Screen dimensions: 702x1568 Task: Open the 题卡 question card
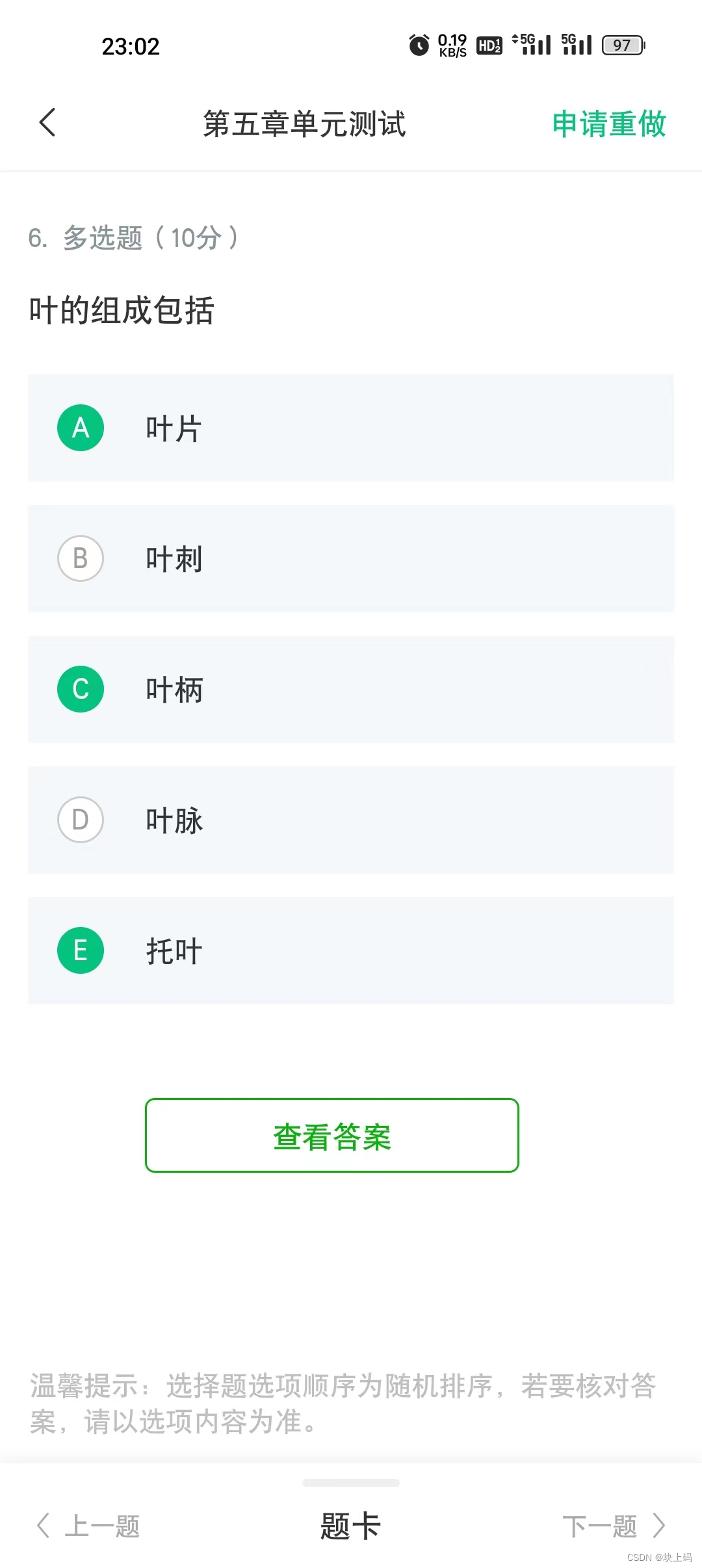(350, 1526)
